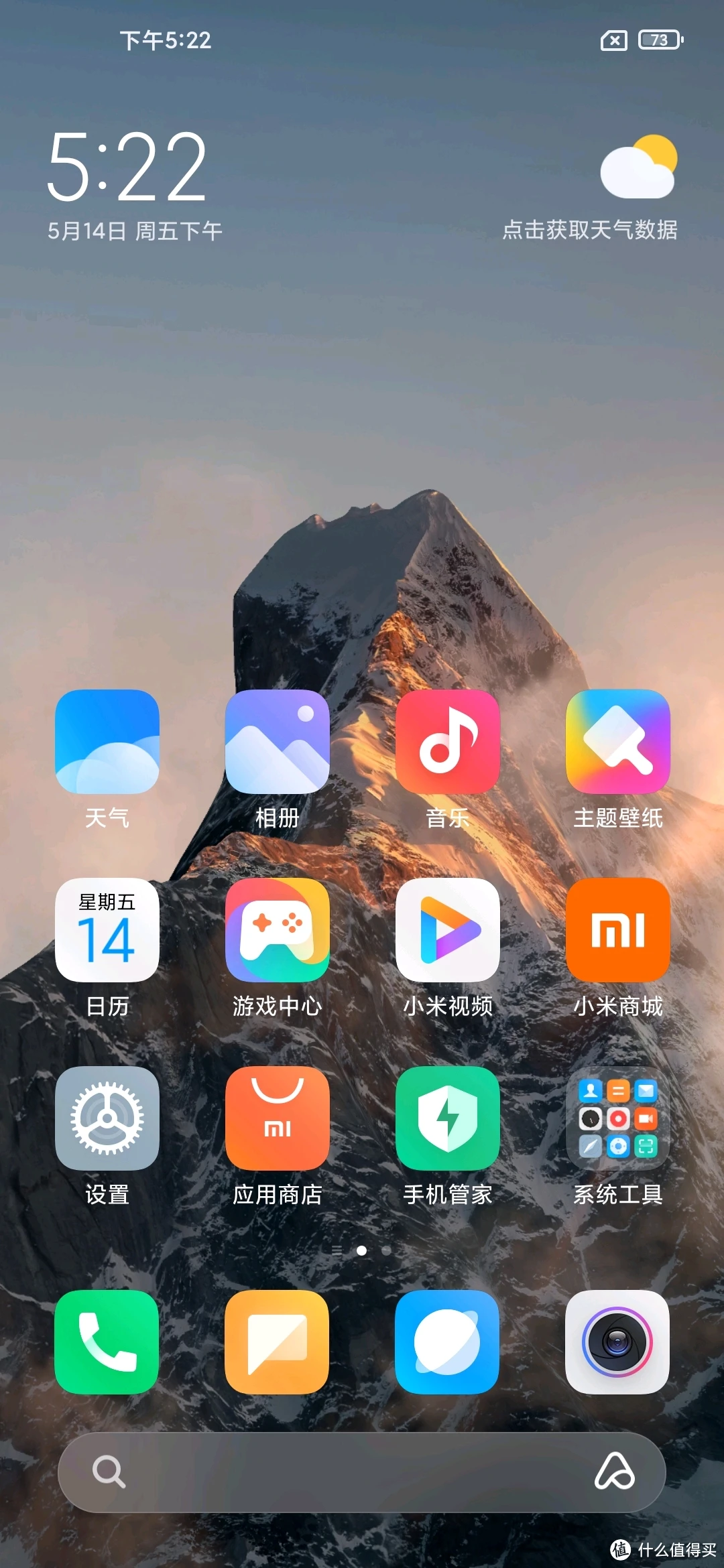Launch 游戏中心 game center
The image size is (724, 1568).
[278, 930]
